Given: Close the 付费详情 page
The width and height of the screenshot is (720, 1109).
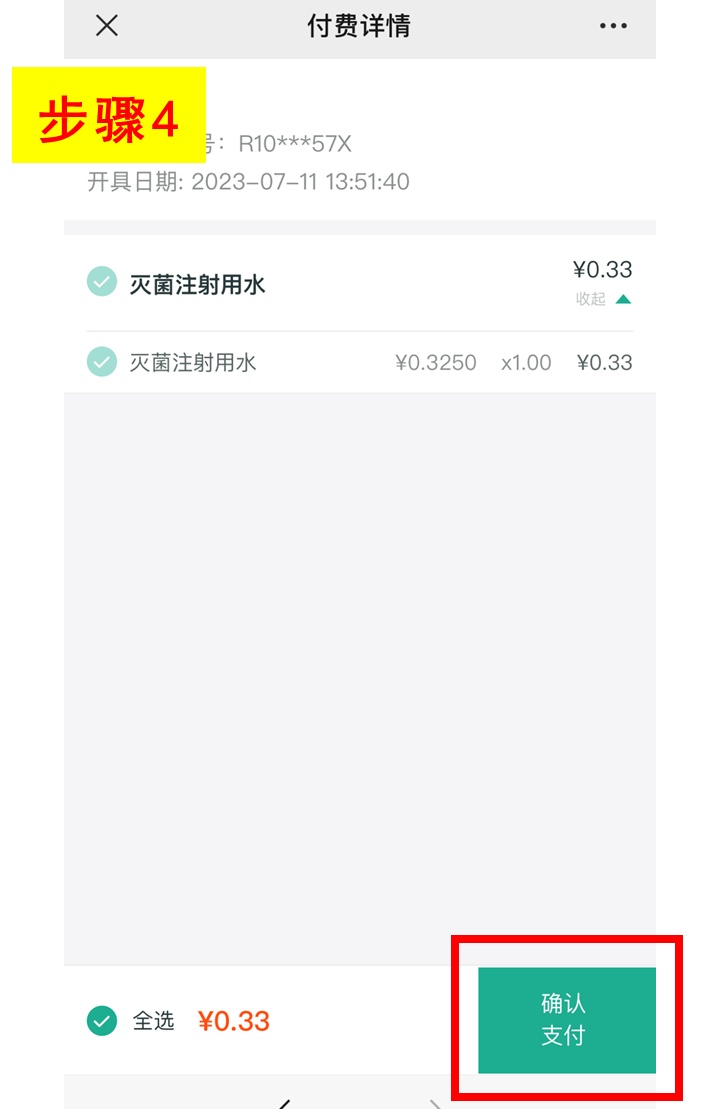Looking at the screenshot, I should tap(107, 26).
